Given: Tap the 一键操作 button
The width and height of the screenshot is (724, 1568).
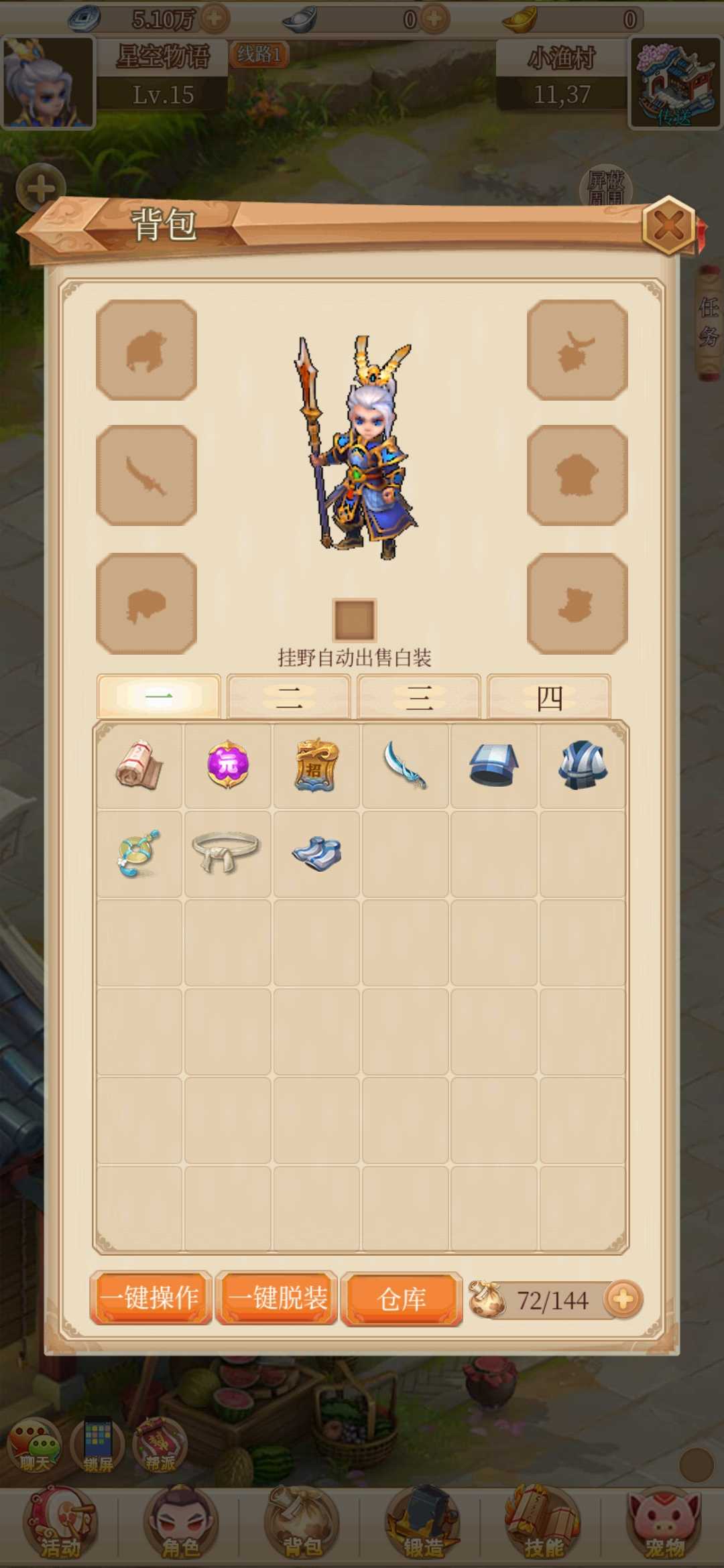Looking at the screenshot, I should point(150,1298).
